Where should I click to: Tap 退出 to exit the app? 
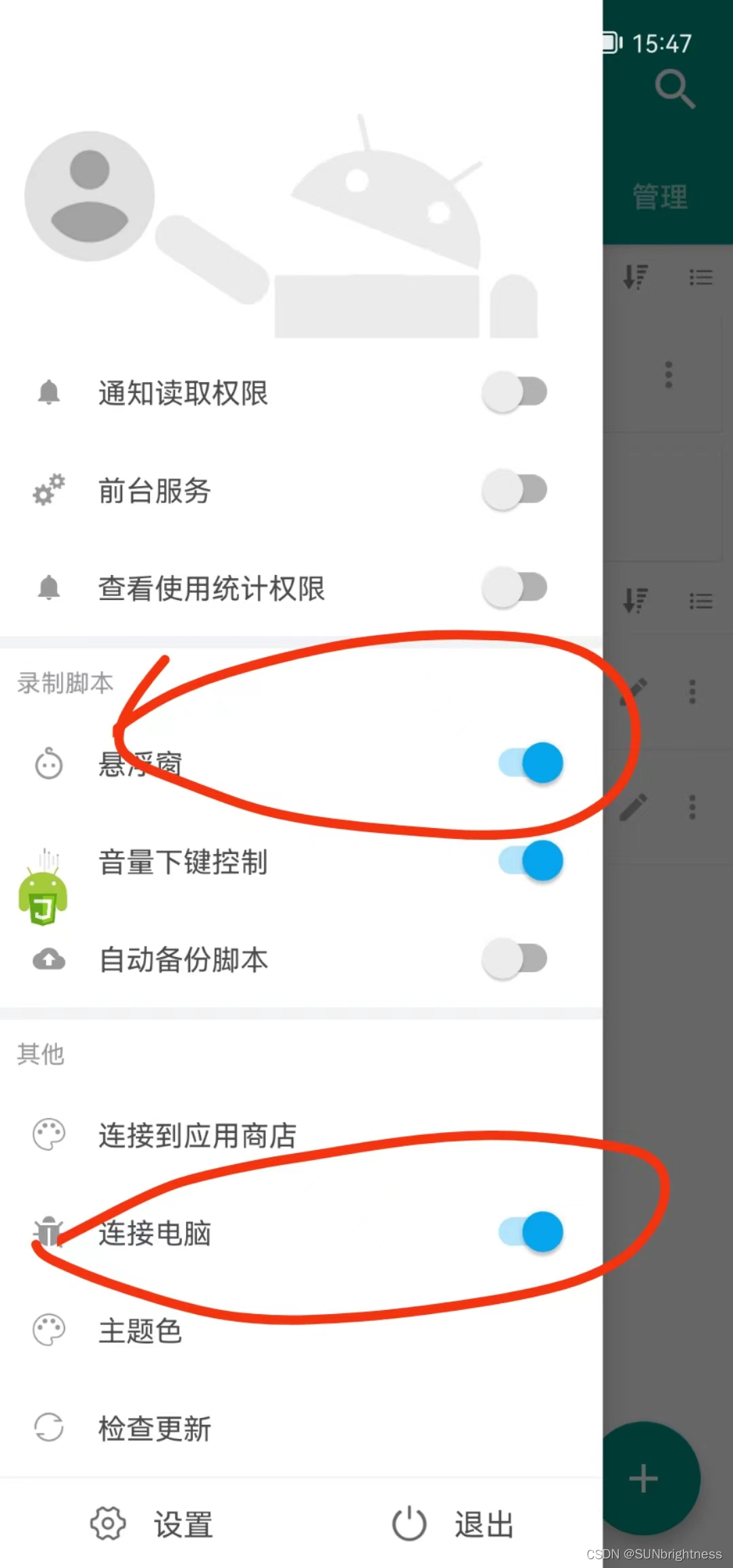453,1525
